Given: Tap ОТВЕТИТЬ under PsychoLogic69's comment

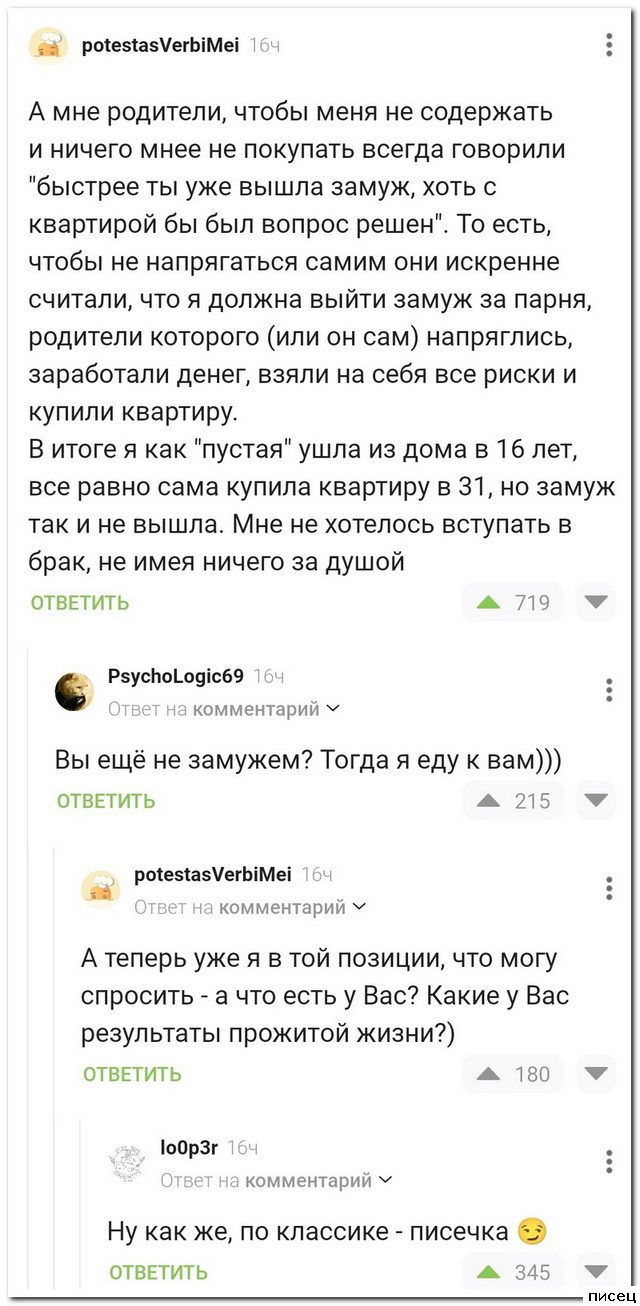Looking at the screenshot, I should pos(106,800).
